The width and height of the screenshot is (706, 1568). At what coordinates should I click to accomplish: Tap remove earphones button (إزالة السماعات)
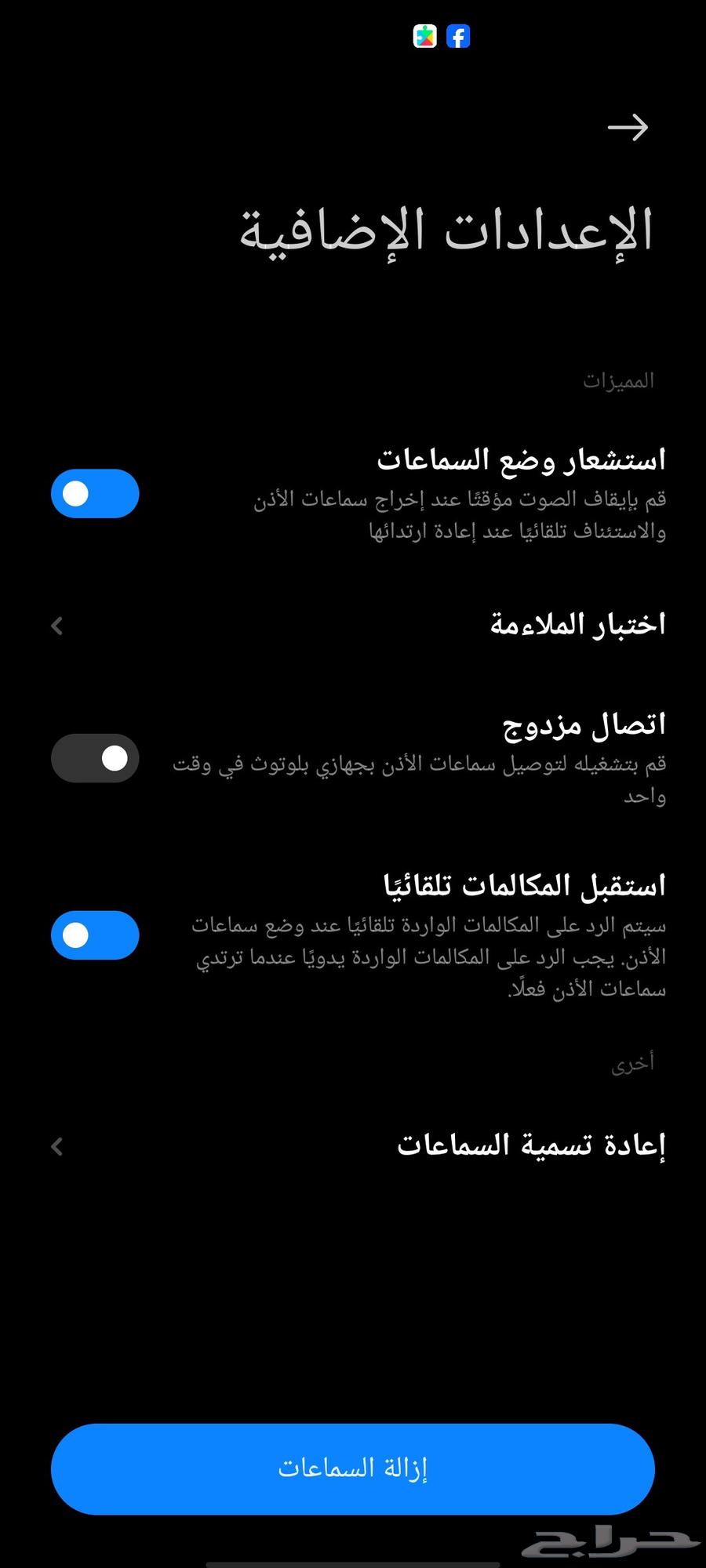[x=353, y=1468]
